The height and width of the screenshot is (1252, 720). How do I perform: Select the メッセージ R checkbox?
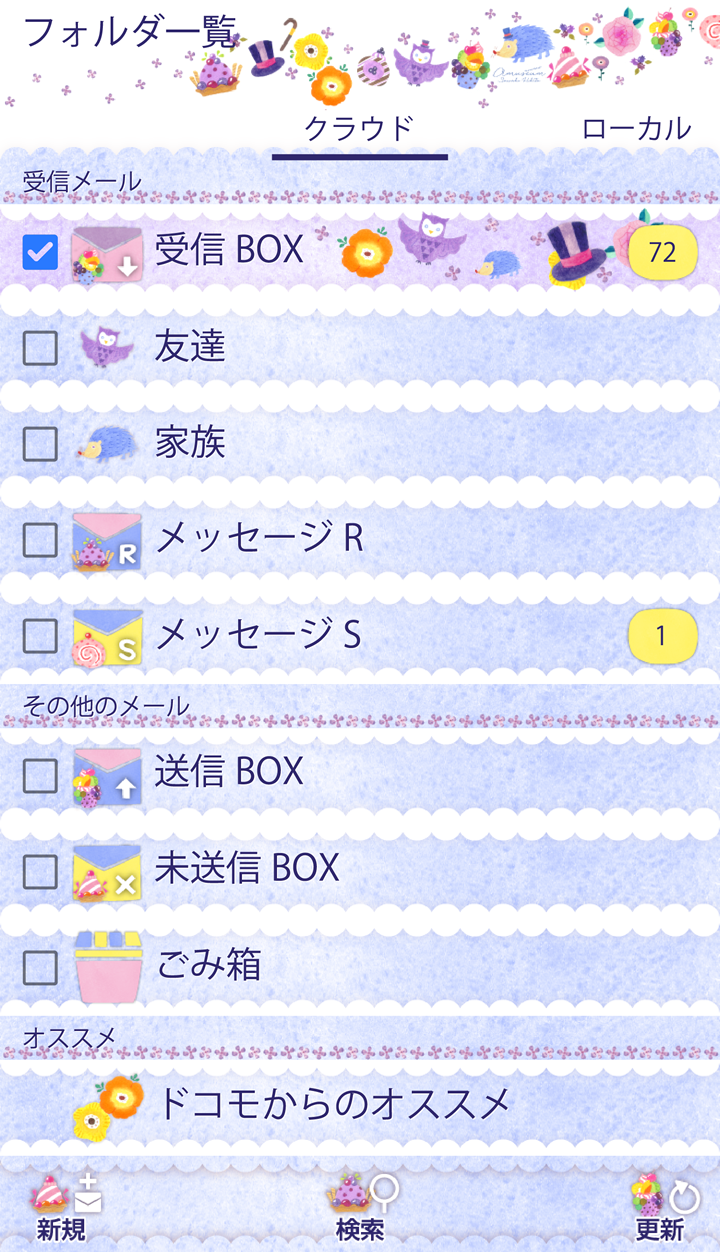pyautogui.click(x=40, y=539)
